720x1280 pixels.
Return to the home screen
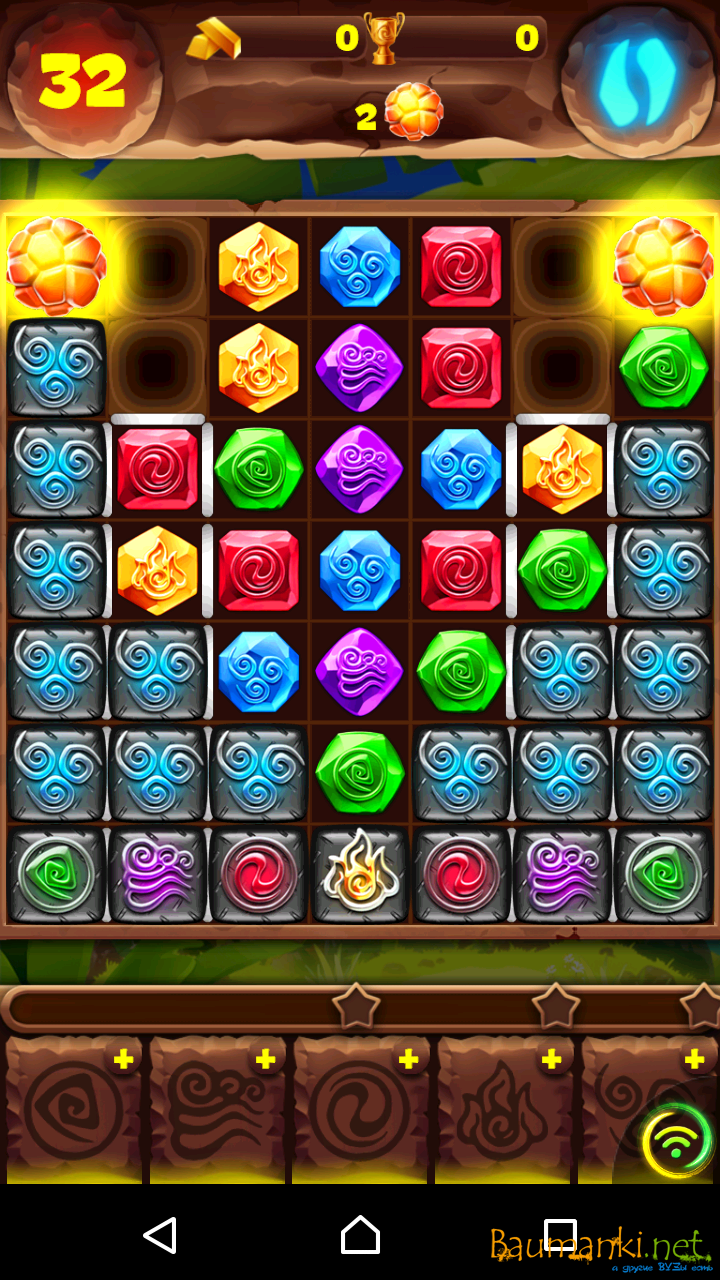(x=360, y=1235)
